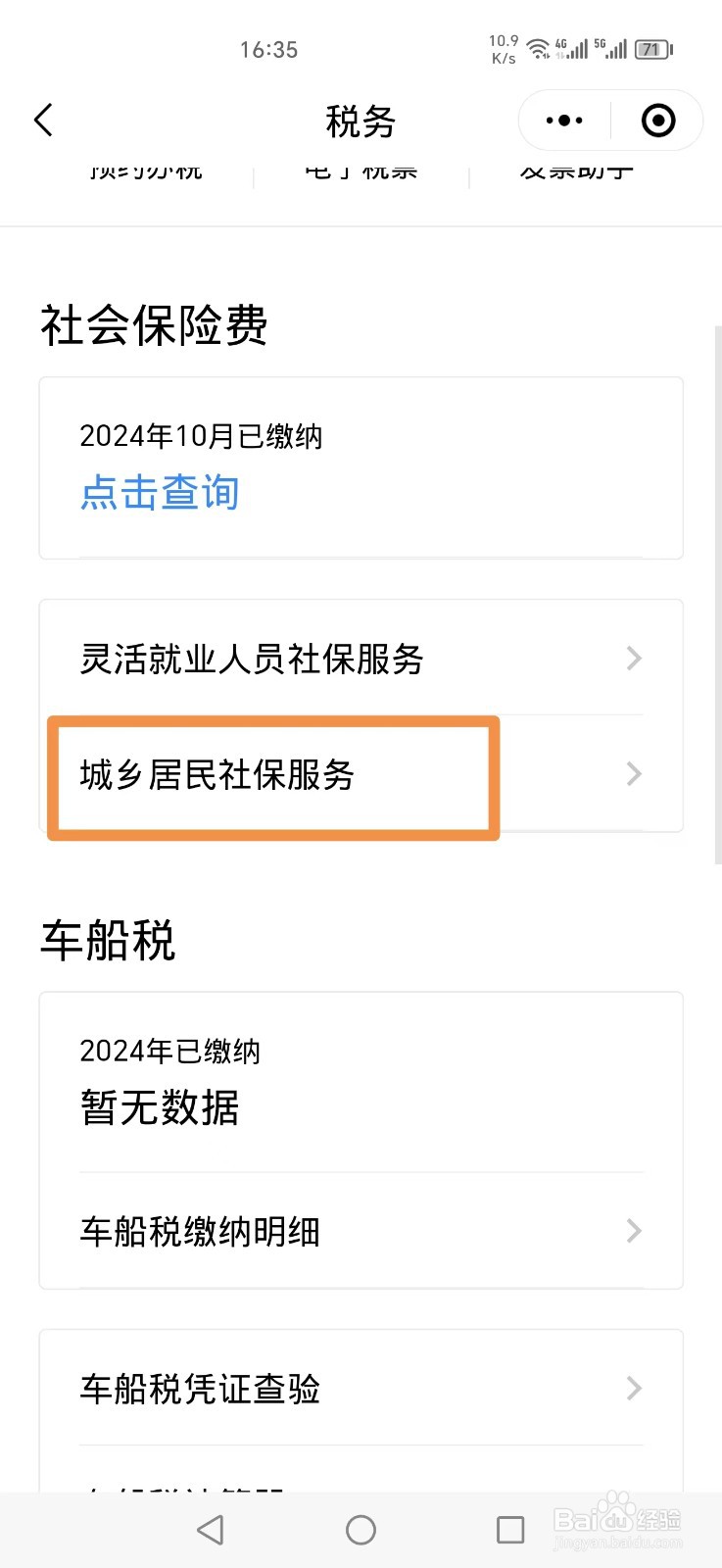Tap the Wi-Fi signal icon in status bar
Image resolution: width=722 pixels, height=1568 pixels.
[x=540, y=49]
